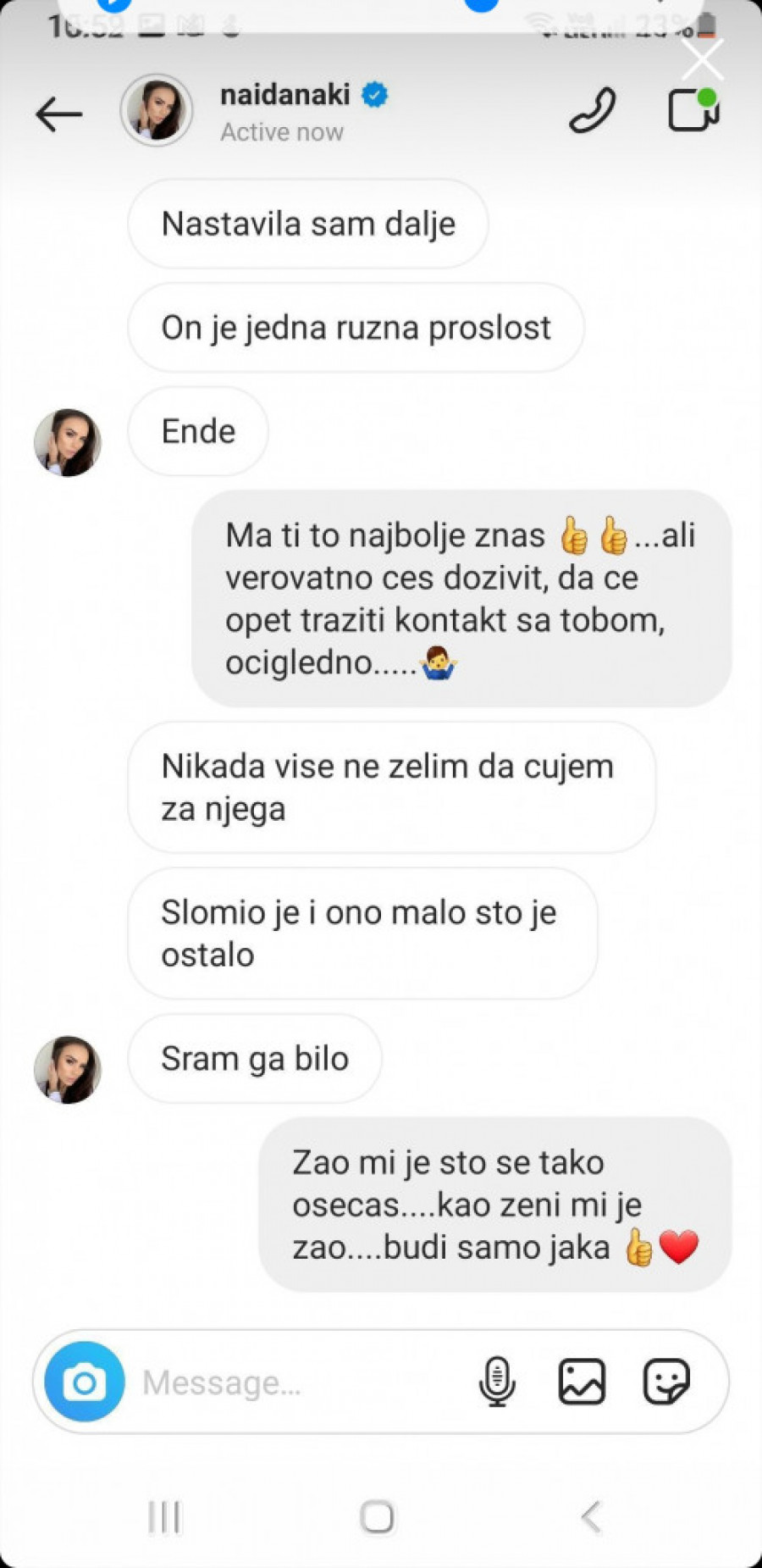Tap the sender avatar next to "Ende"

[x=68, y=442]
